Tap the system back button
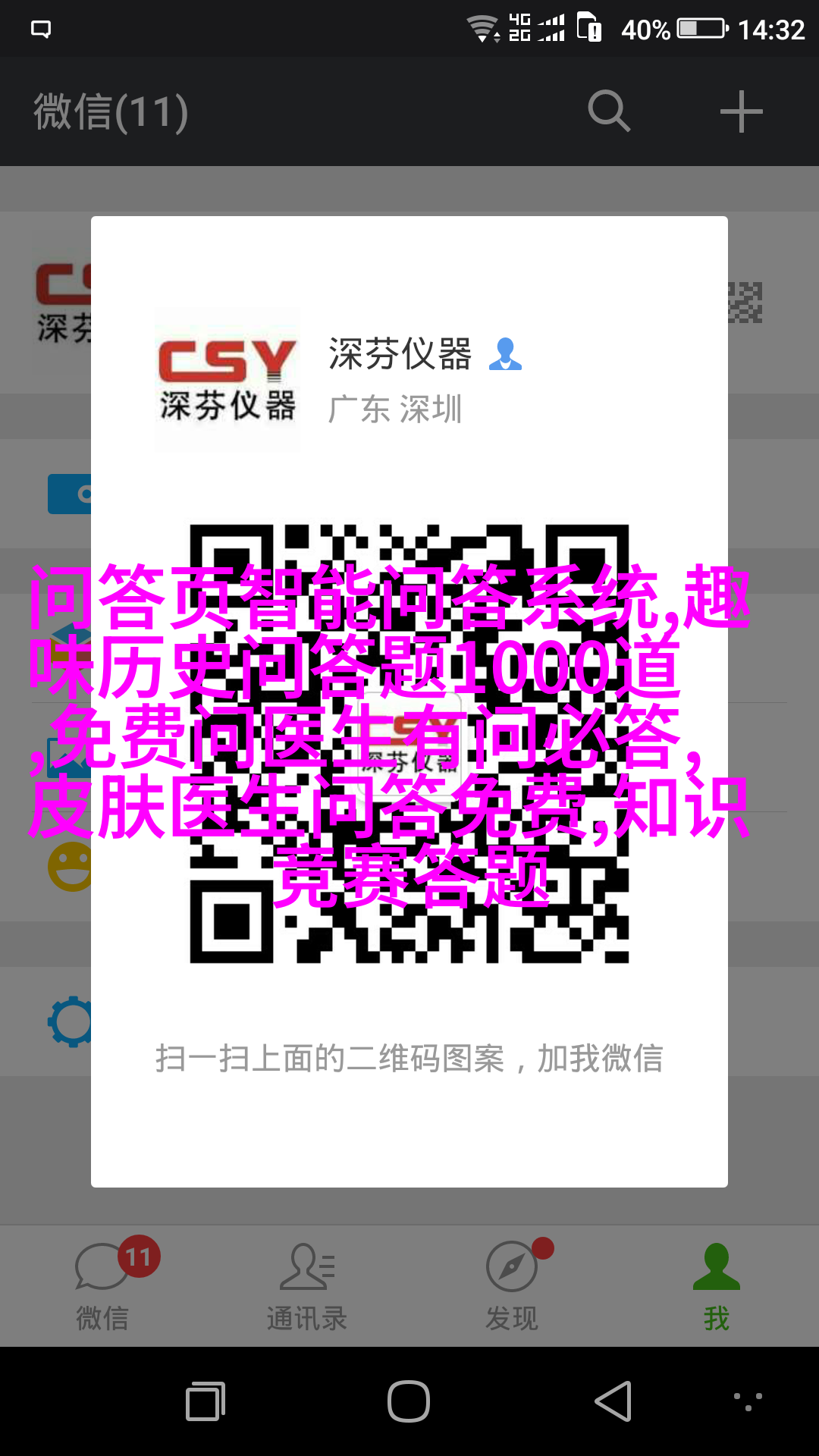Viewport: 819px width, 1456px height. click(613, 1401)
